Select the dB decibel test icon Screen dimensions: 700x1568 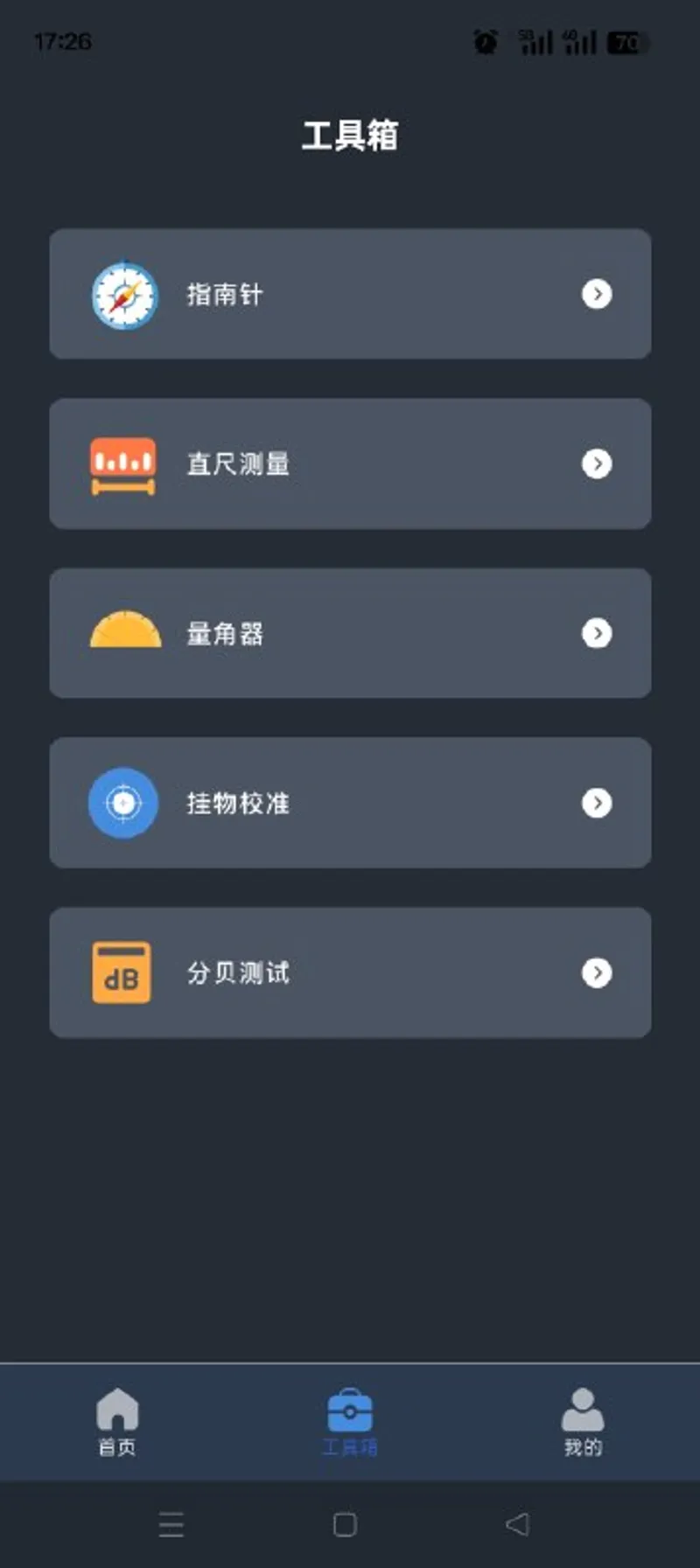click(x=122, y=973)
